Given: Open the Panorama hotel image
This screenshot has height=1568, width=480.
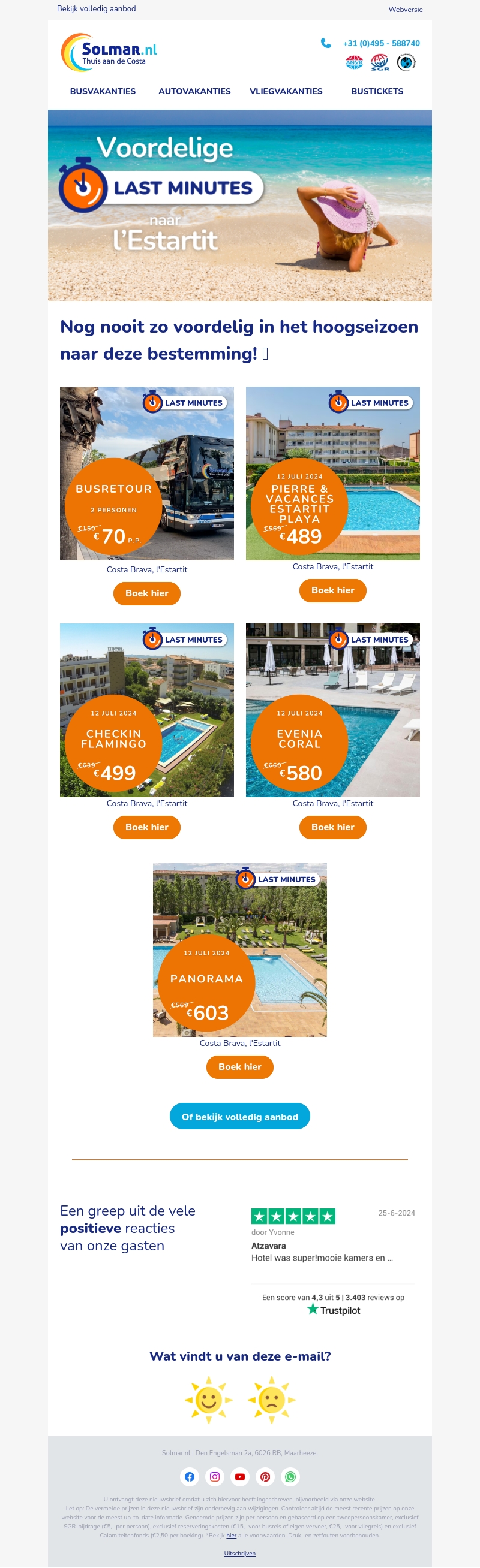Looking at the screenshot, I should coord(239,949).
